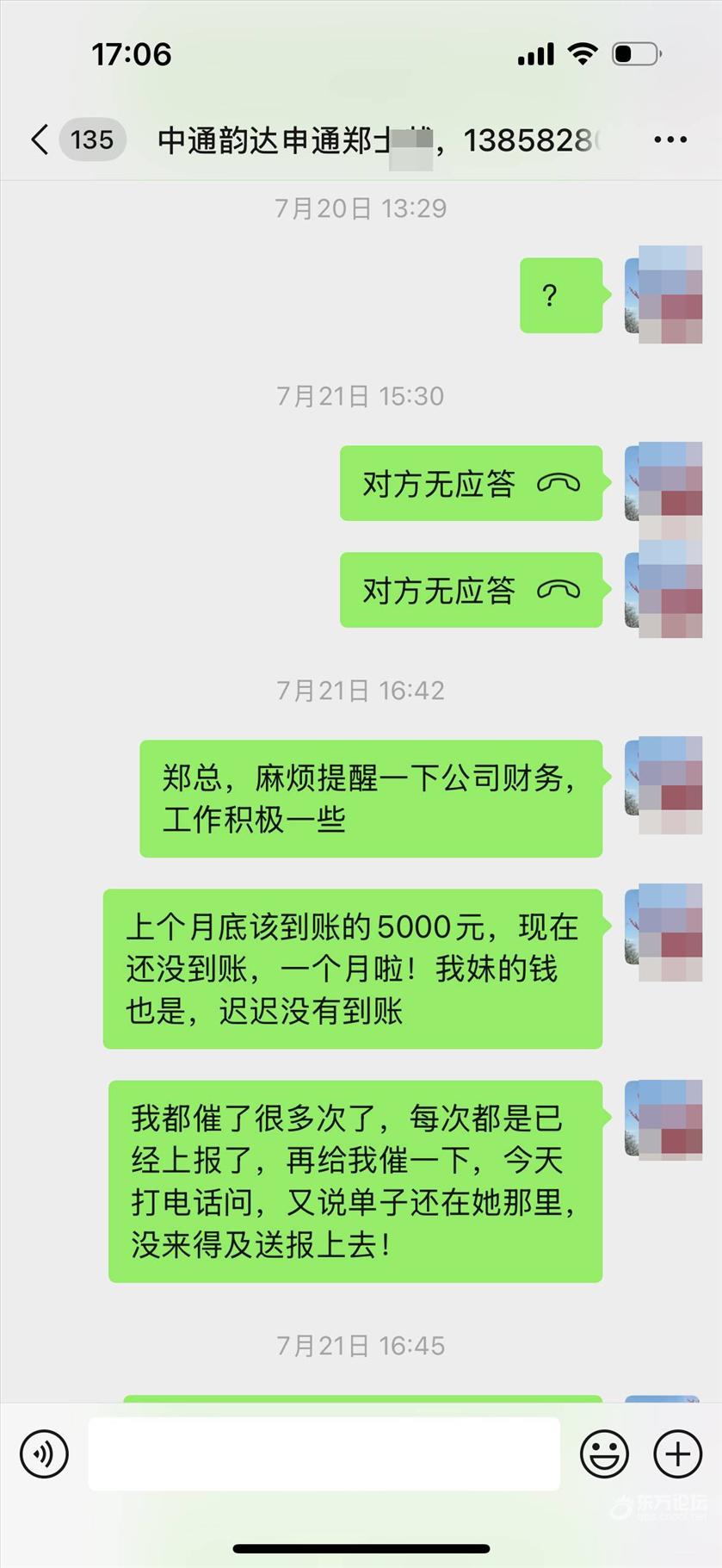The image size is (722, 1568).
Task: Tap the second 对方无应答 call bubble
Action: [x=471, y=590]
